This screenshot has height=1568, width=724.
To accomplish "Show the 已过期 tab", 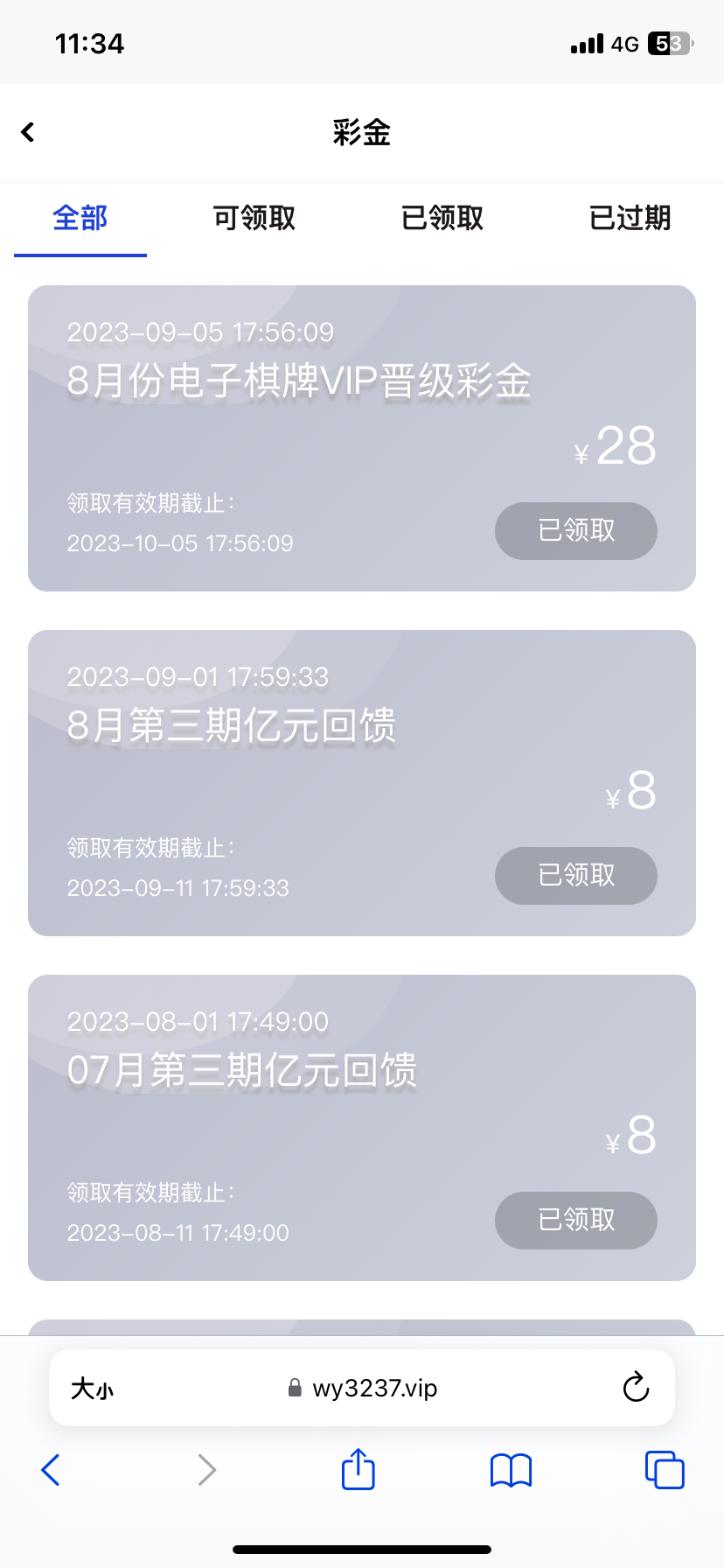I will pyautogui.click(x=630, y=218).
